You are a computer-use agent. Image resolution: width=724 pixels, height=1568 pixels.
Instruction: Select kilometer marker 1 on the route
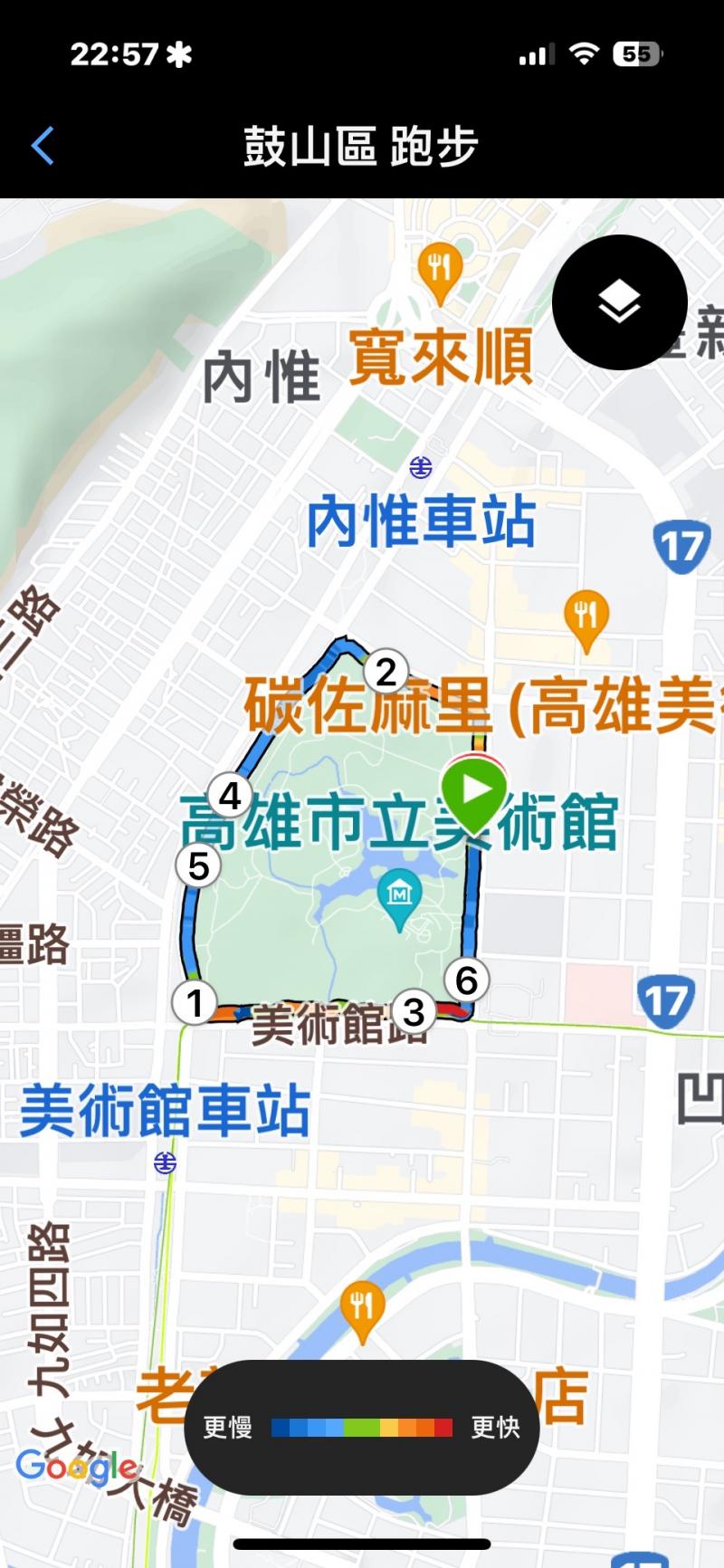coord(194,1002)
